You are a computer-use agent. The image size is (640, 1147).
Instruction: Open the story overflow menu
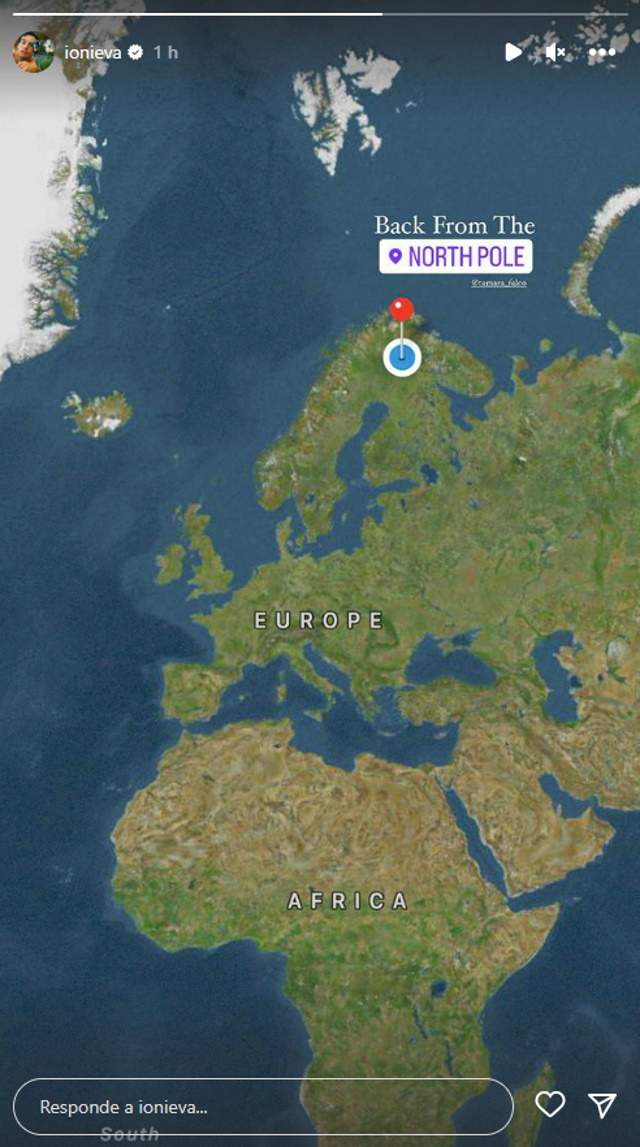[x=601, y=51]
